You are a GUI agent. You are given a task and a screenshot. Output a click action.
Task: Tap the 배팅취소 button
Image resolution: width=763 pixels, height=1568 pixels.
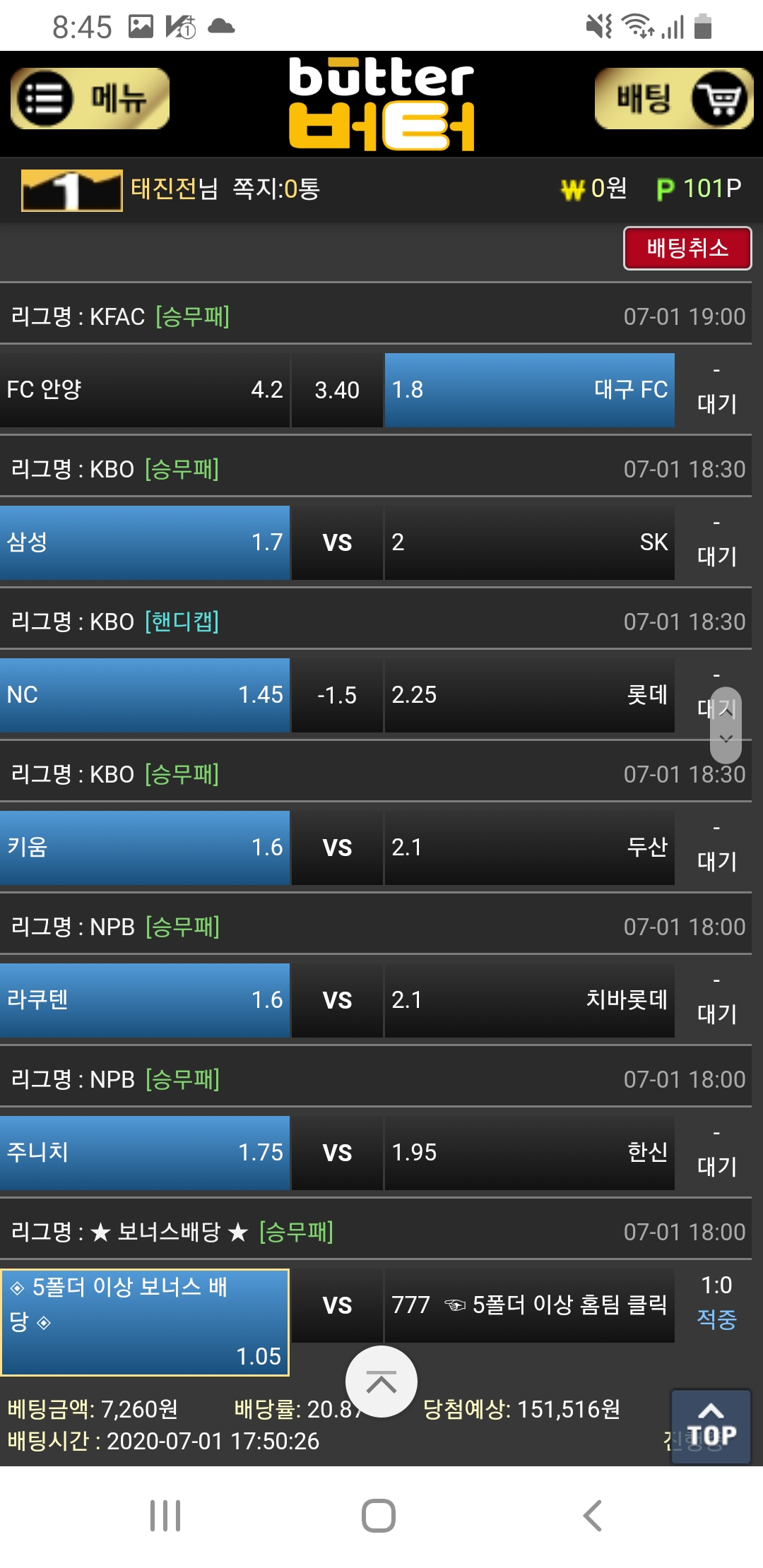(687, 248)
